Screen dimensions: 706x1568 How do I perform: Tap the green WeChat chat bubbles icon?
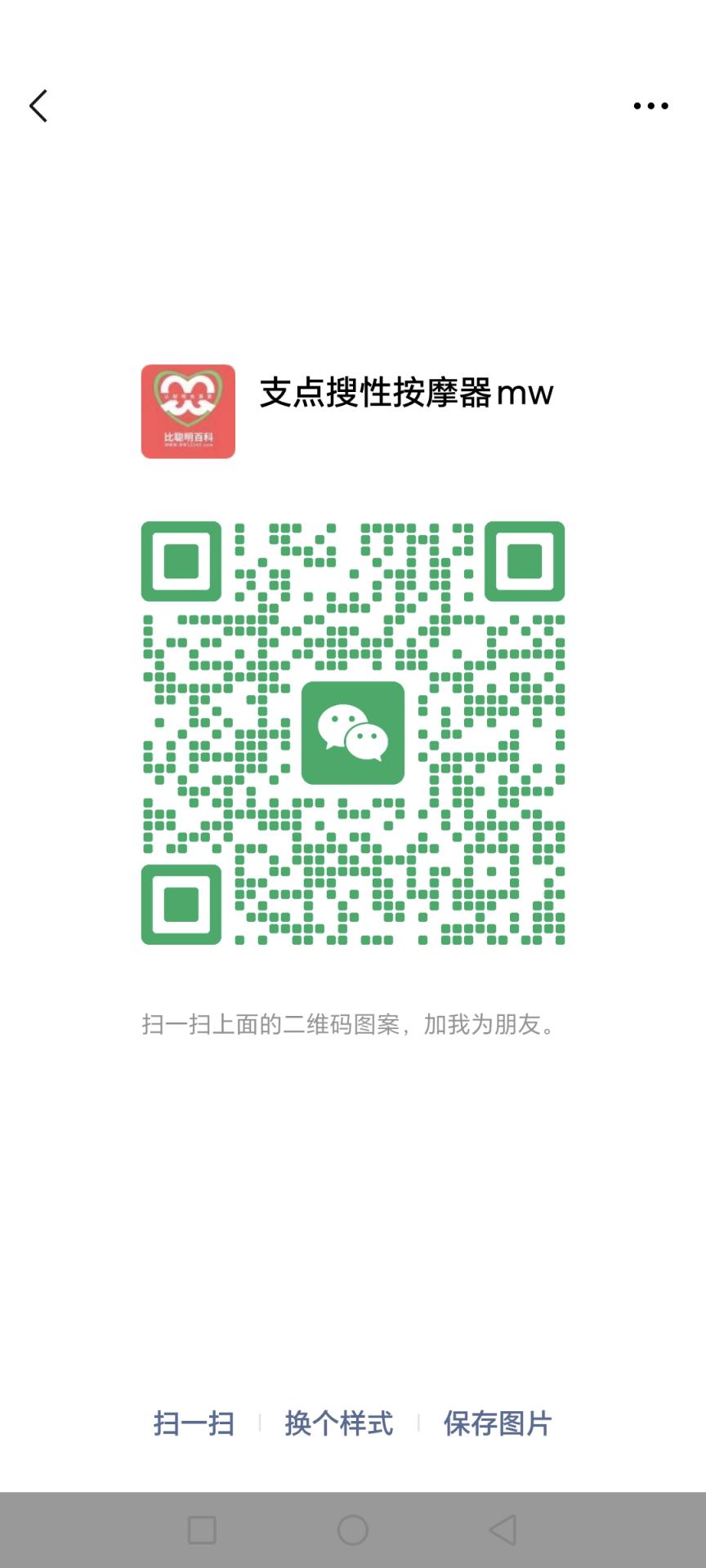pyautogui.click(x=352, y=732)
